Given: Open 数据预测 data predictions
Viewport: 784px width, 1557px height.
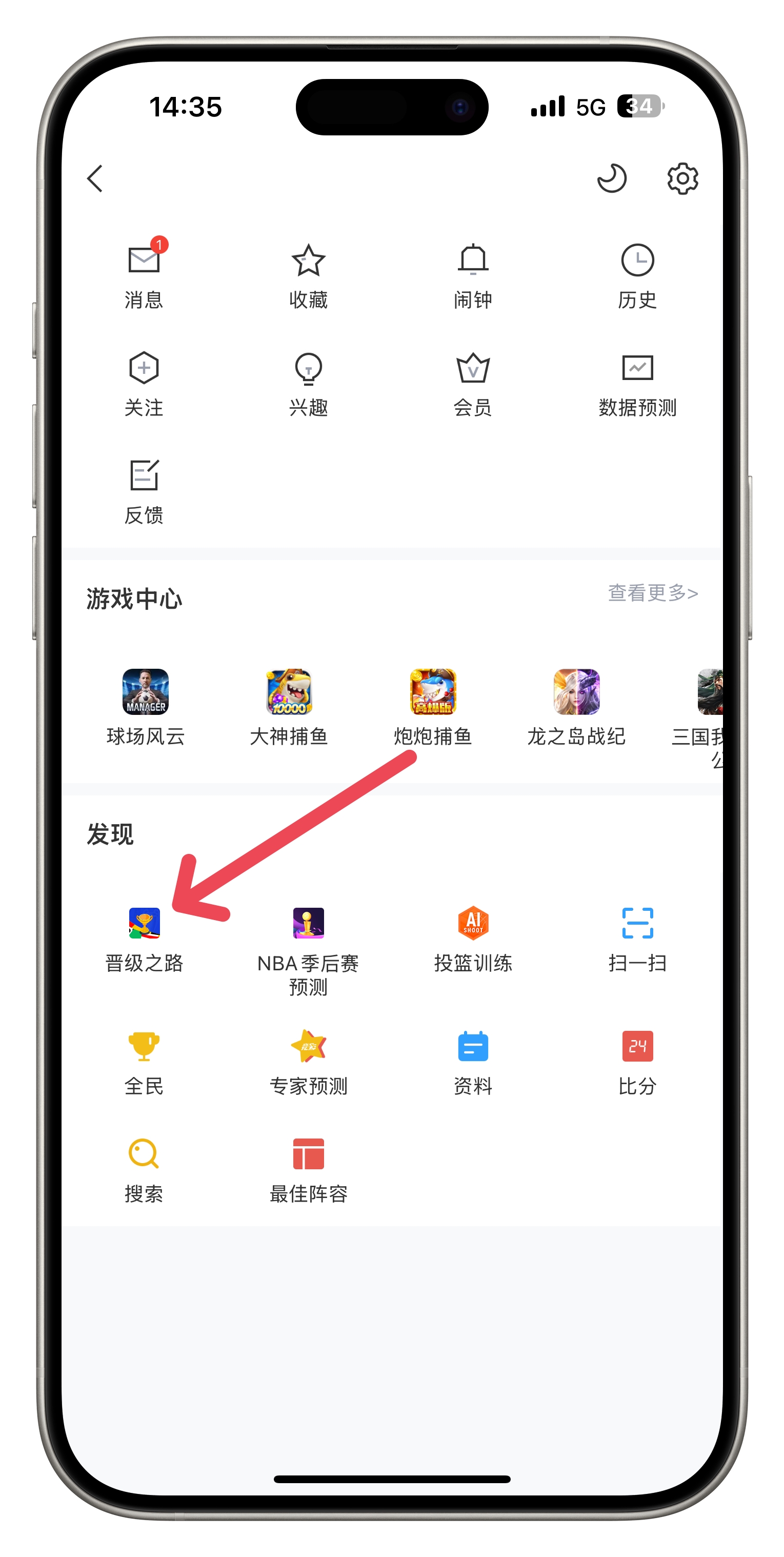Looking at the screenshot, I should (x=637, y=382).
